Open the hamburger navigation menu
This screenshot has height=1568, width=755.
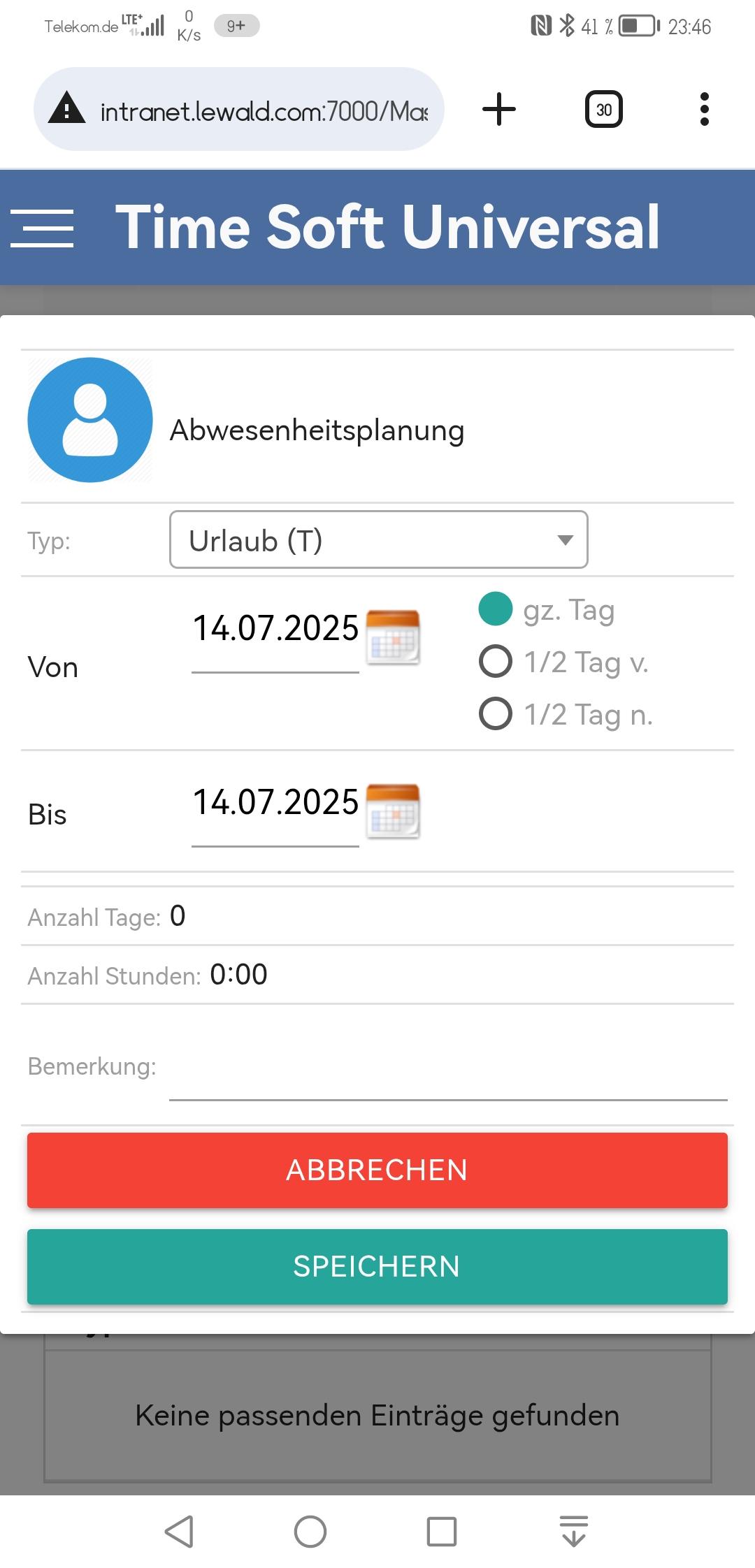coord(42,228)
